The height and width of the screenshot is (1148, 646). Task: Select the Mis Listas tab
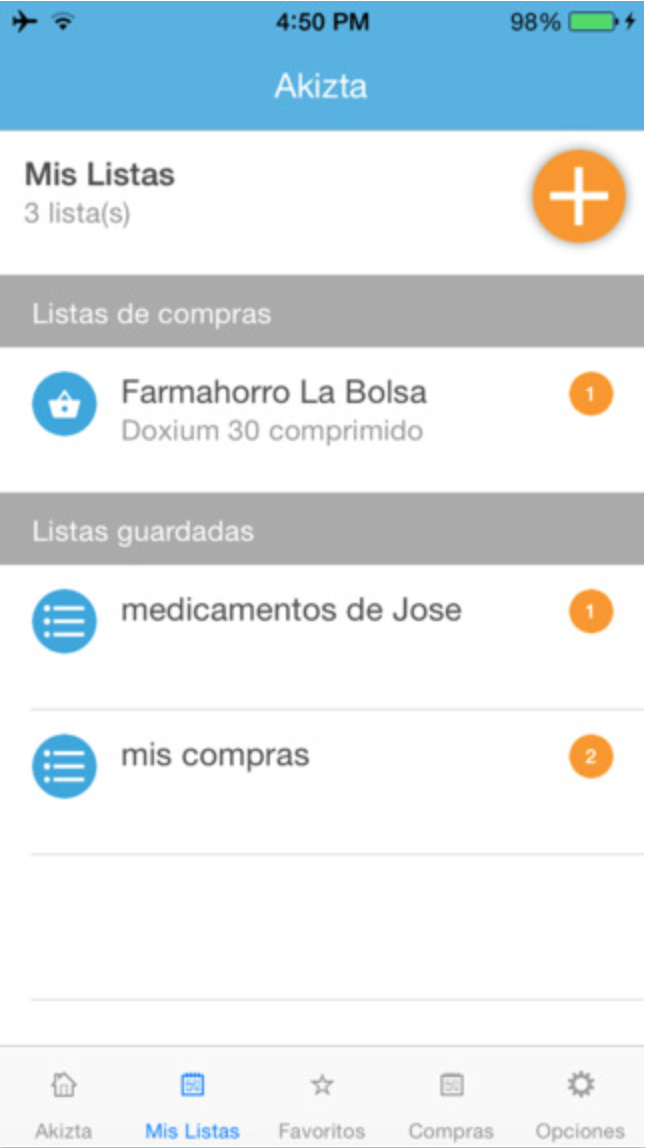pos(192,1101)
